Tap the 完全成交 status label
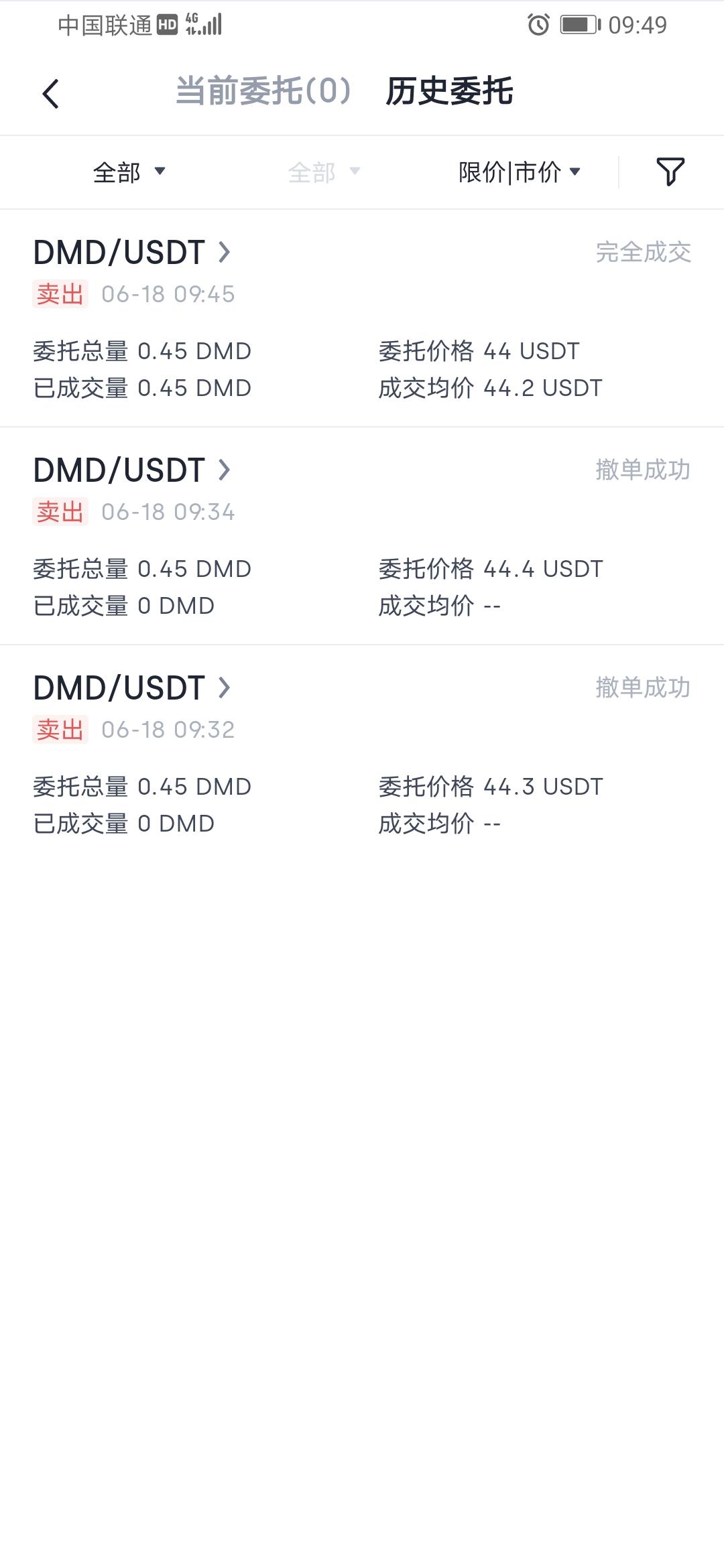The height and width of the screenshot is (1568, 724). (x=642, y=253)
